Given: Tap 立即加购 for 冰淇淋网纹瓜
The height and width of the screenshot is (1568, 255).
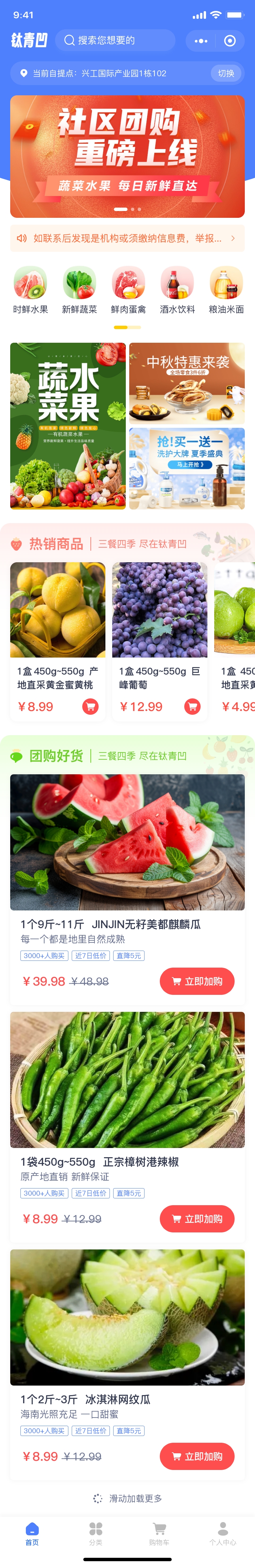Looking at the screenshot, I should [197, 1456].
